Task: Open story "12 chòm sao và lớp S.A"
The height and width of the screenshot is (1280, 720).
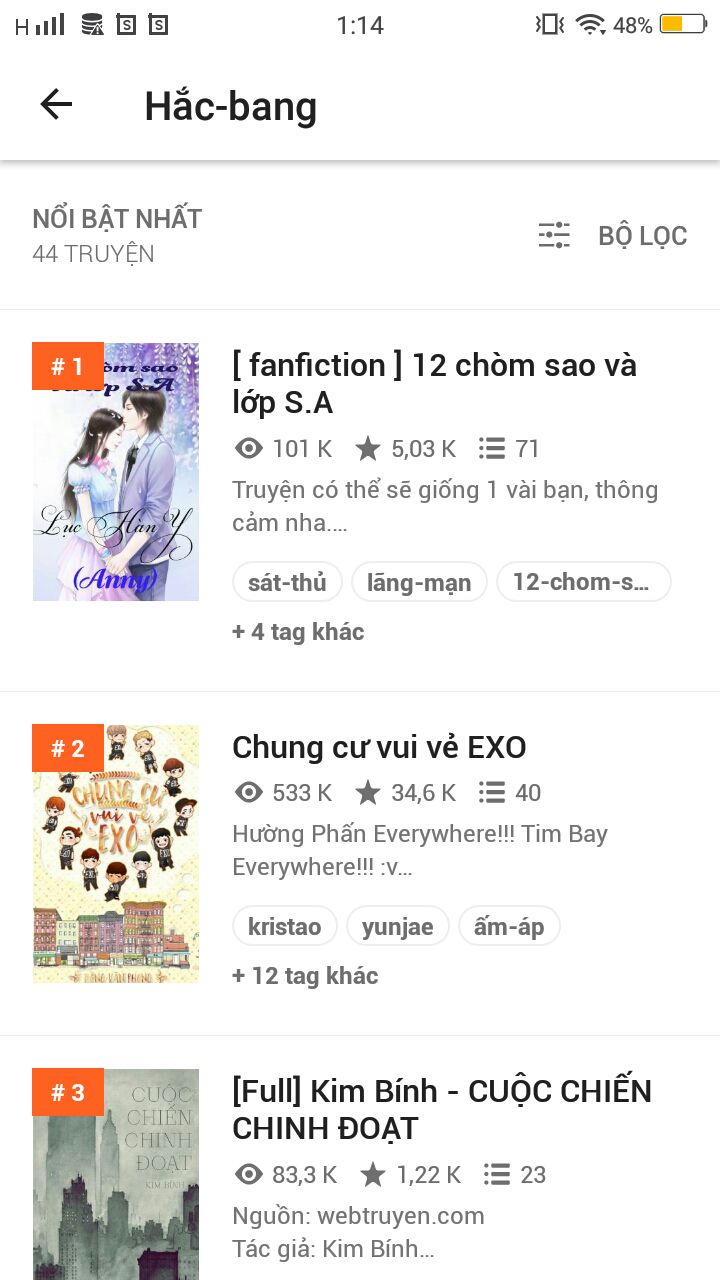Action: point(434,383)
